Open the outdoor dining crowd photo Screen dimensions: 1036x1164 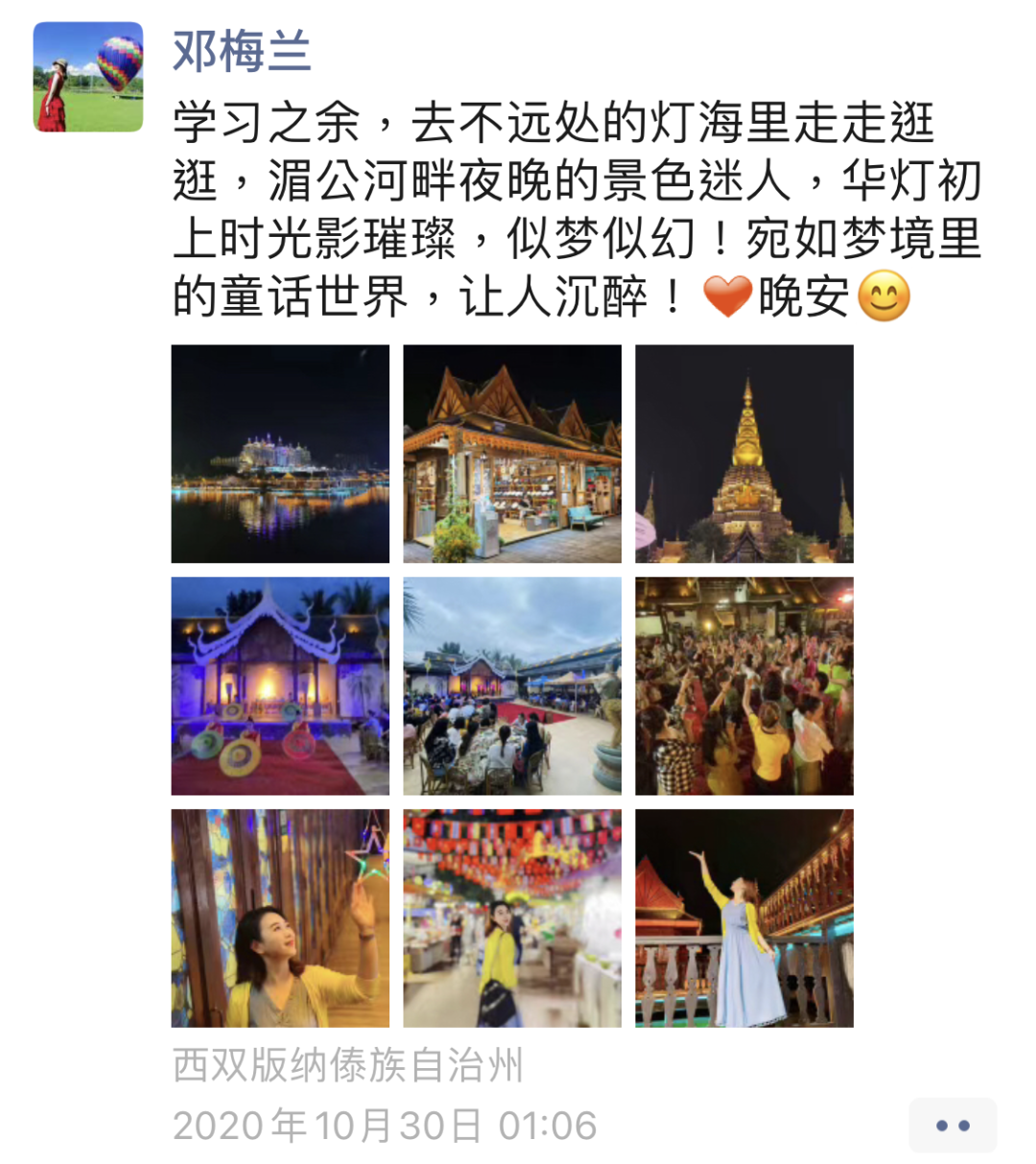click(512, 686)
